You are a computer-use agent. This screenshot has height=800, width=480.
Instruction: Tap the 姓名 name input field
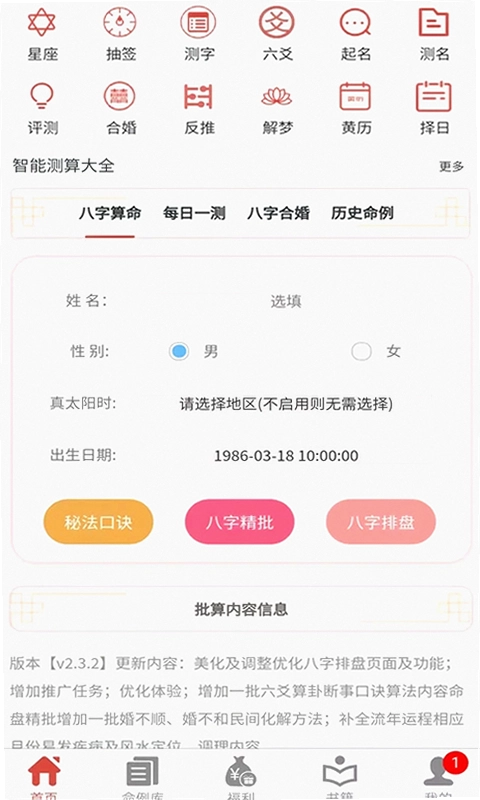(x=286, y=301)
